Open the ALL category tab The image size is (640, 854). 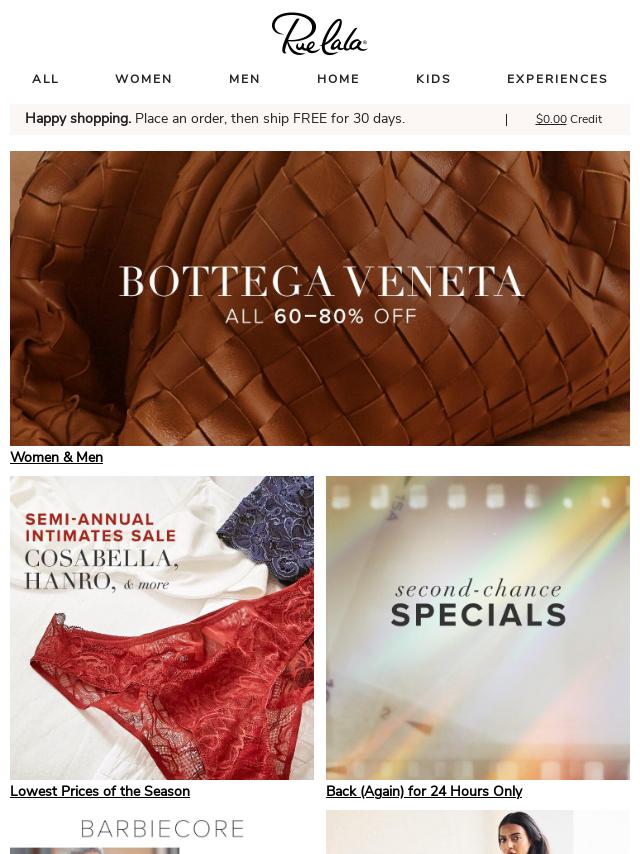(46, 79)
